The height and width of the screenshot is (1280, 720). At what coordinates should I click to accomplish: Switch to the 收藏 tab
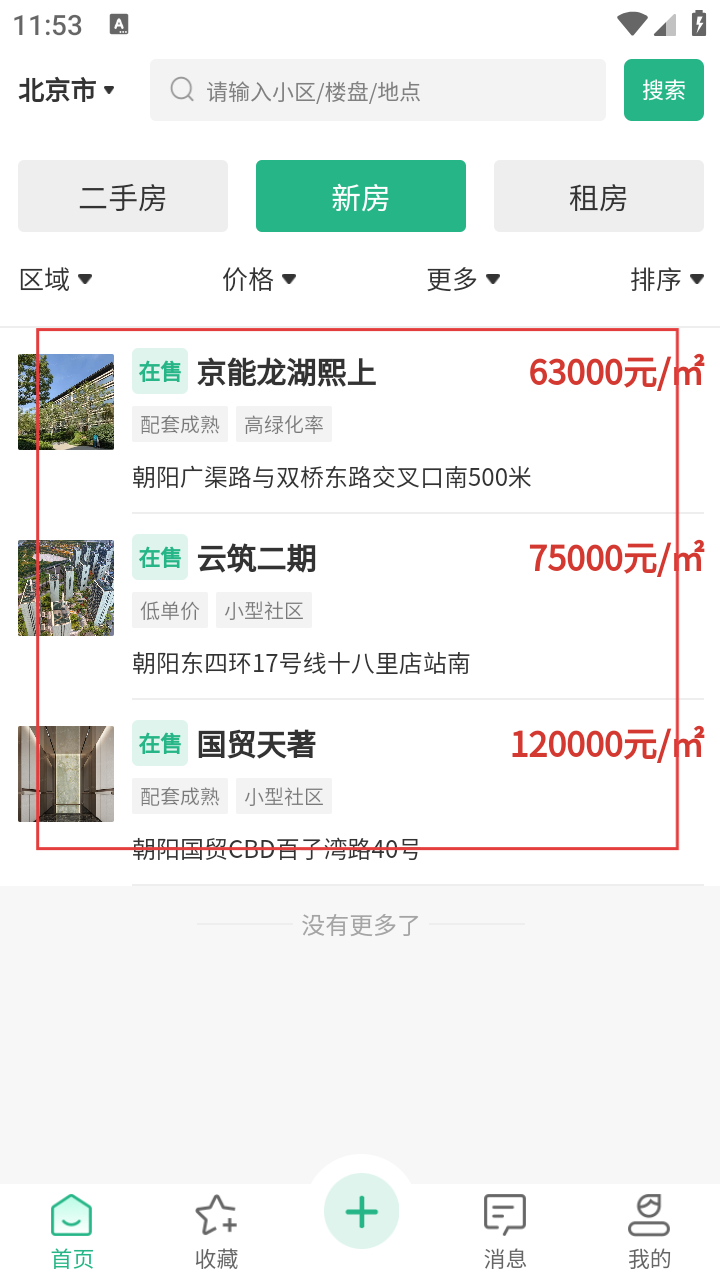click(x=216, y=1232)
